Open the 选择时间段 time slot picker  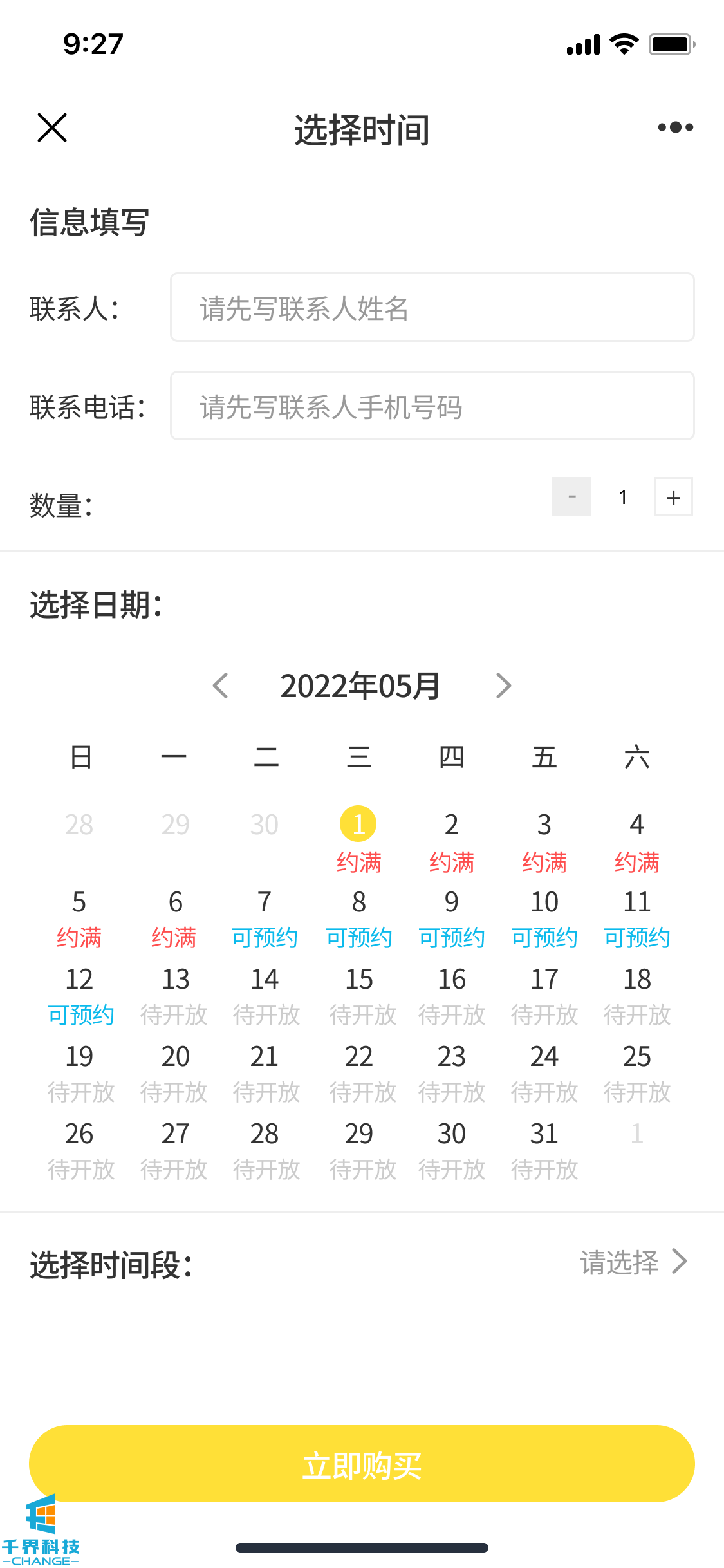[633, 1263]
